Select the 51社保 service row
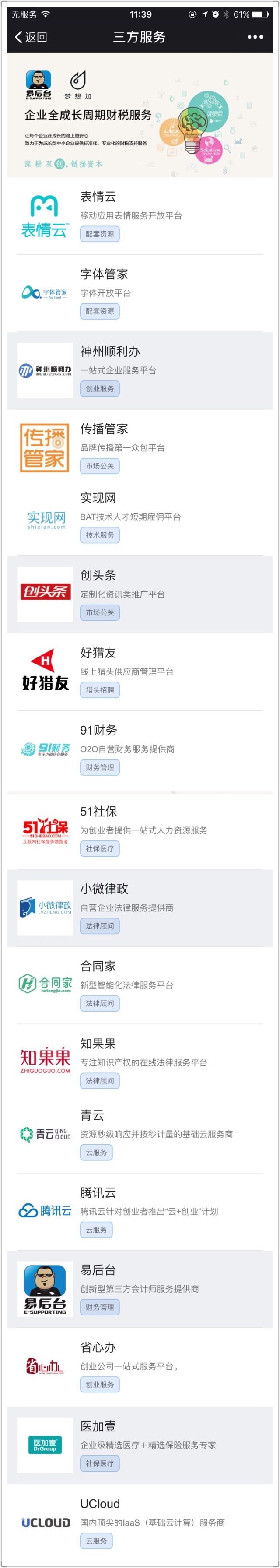280x1568 pixels. (x=140, y=830)
